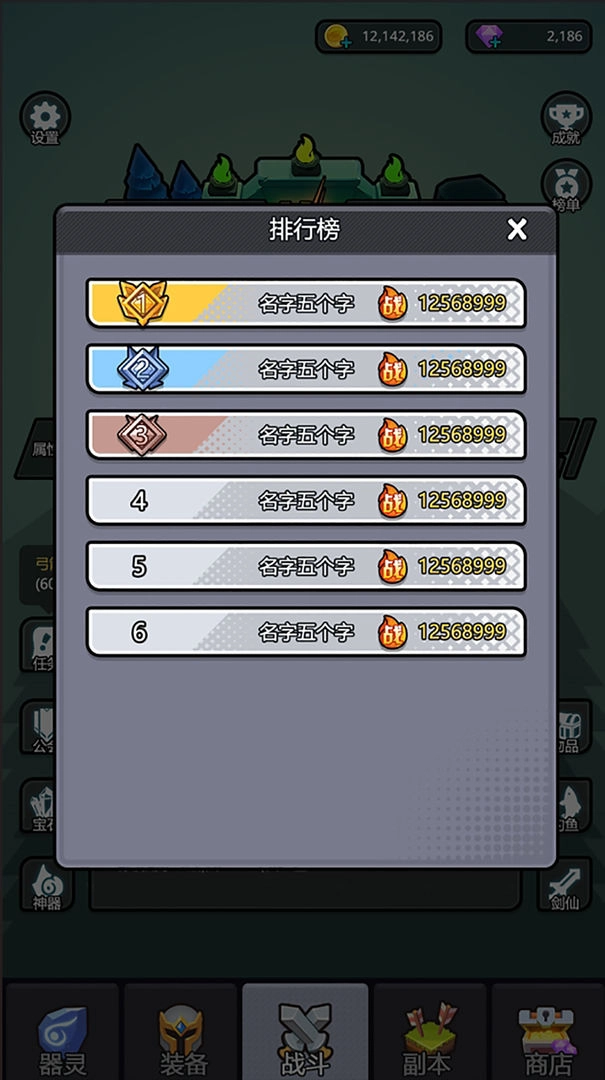Add more gold coins
The height and width of the screenshot is (1080, 605).
pos(336,37)
